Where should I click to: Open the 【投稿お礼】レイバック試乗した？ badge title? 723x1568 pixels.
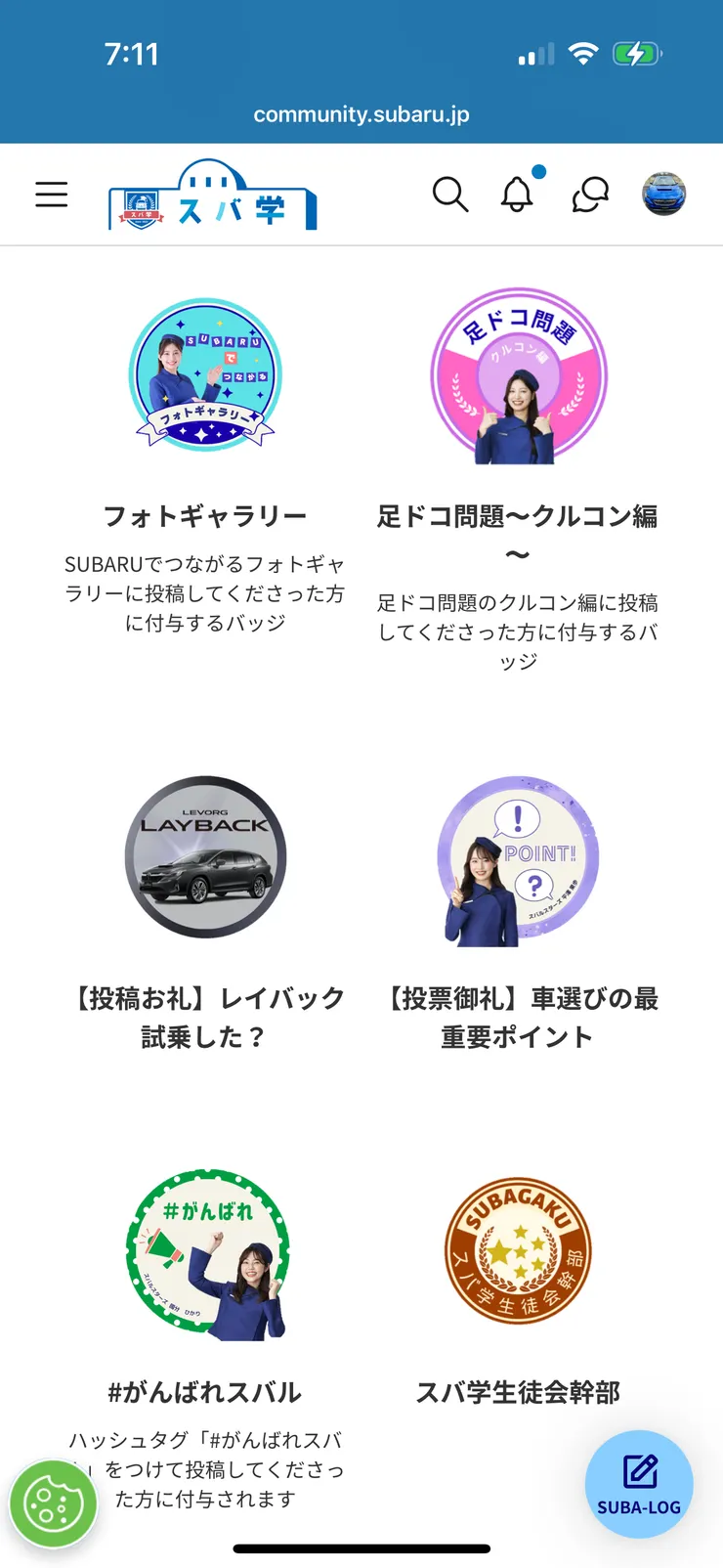click(205, 1017)
